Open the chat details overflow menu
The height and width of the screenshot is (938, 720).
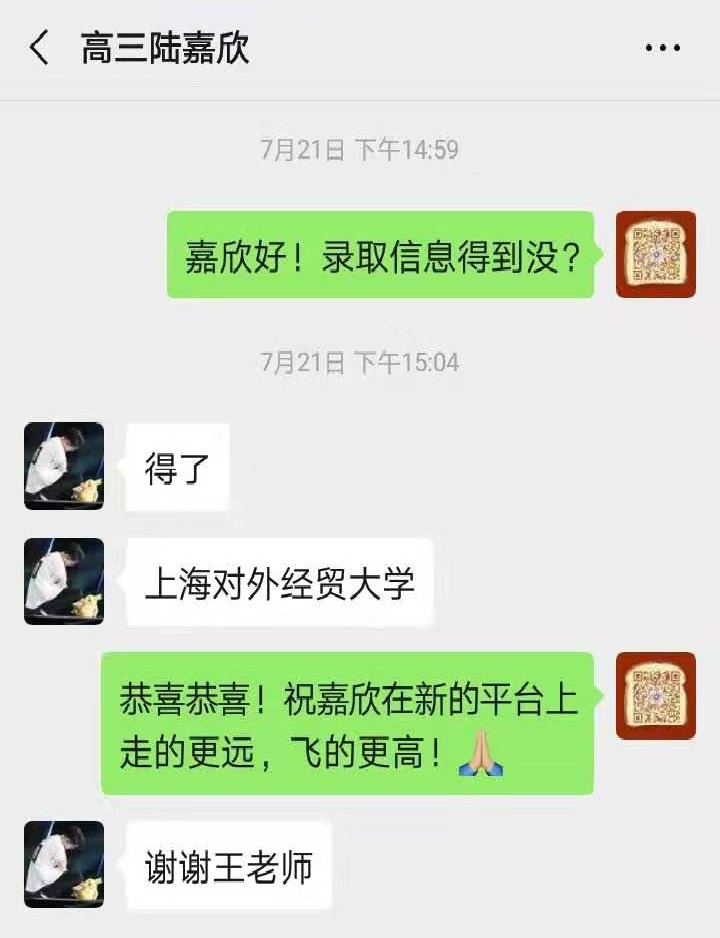click(662, 48)
